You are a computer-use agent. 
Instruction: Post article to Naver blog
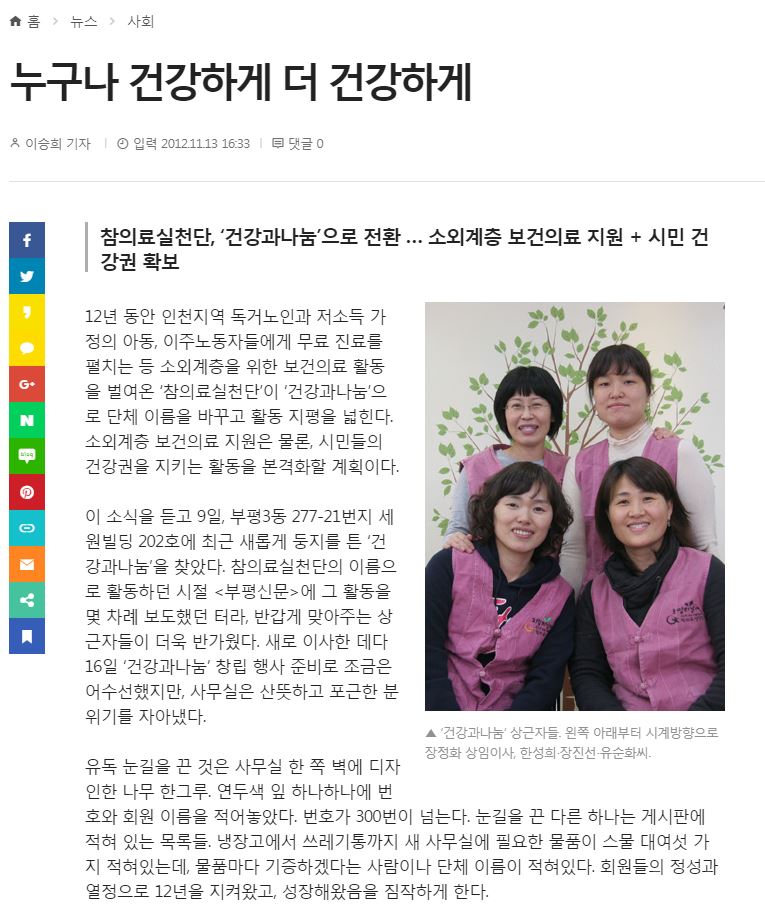click(27, 456)
